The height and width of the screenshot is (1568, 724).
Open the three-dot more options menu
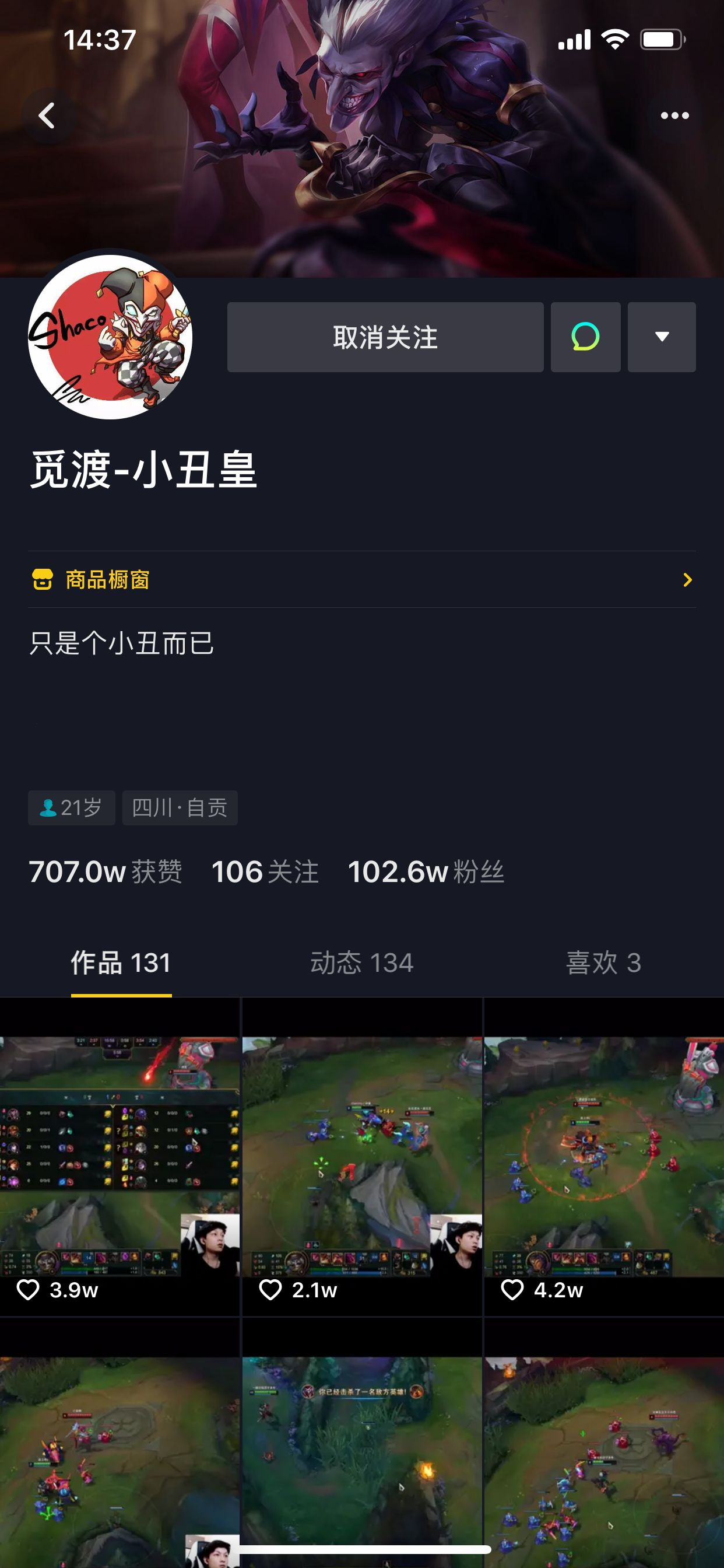click(x=674, y=115)
